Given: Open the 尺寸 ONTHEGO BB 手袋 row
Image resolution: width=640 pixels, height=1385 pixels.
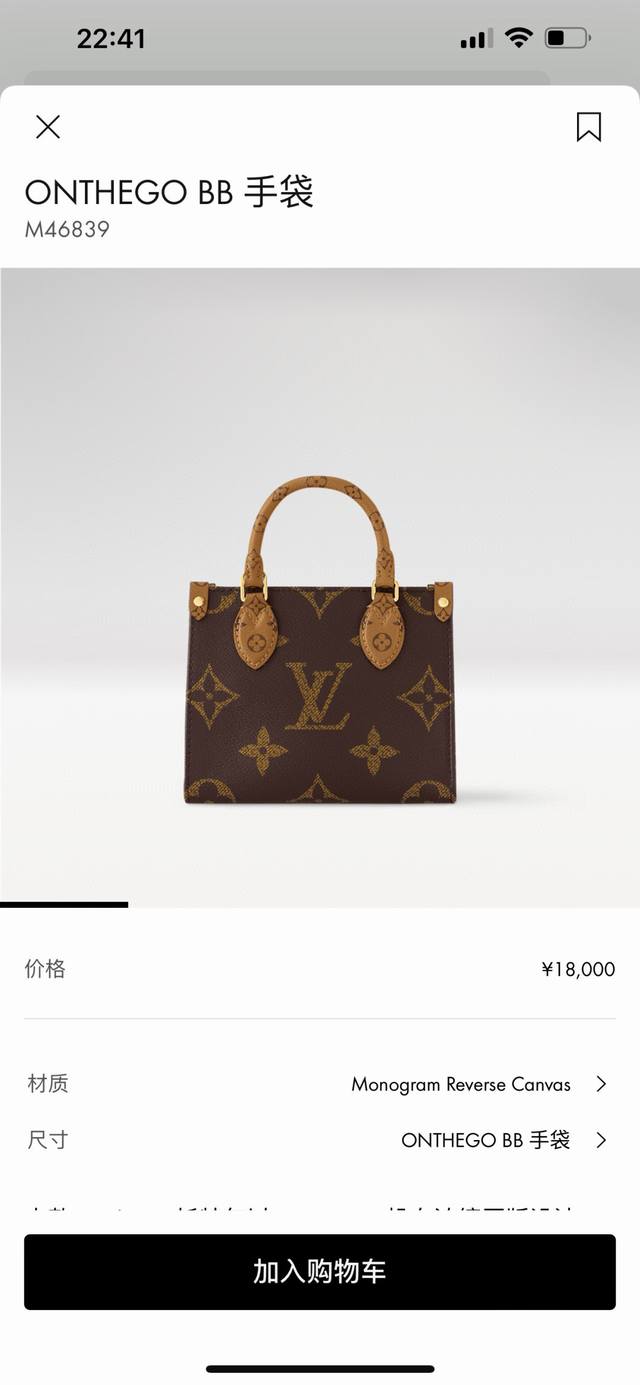Looking at the screenshot, I should pos(320,1140).
